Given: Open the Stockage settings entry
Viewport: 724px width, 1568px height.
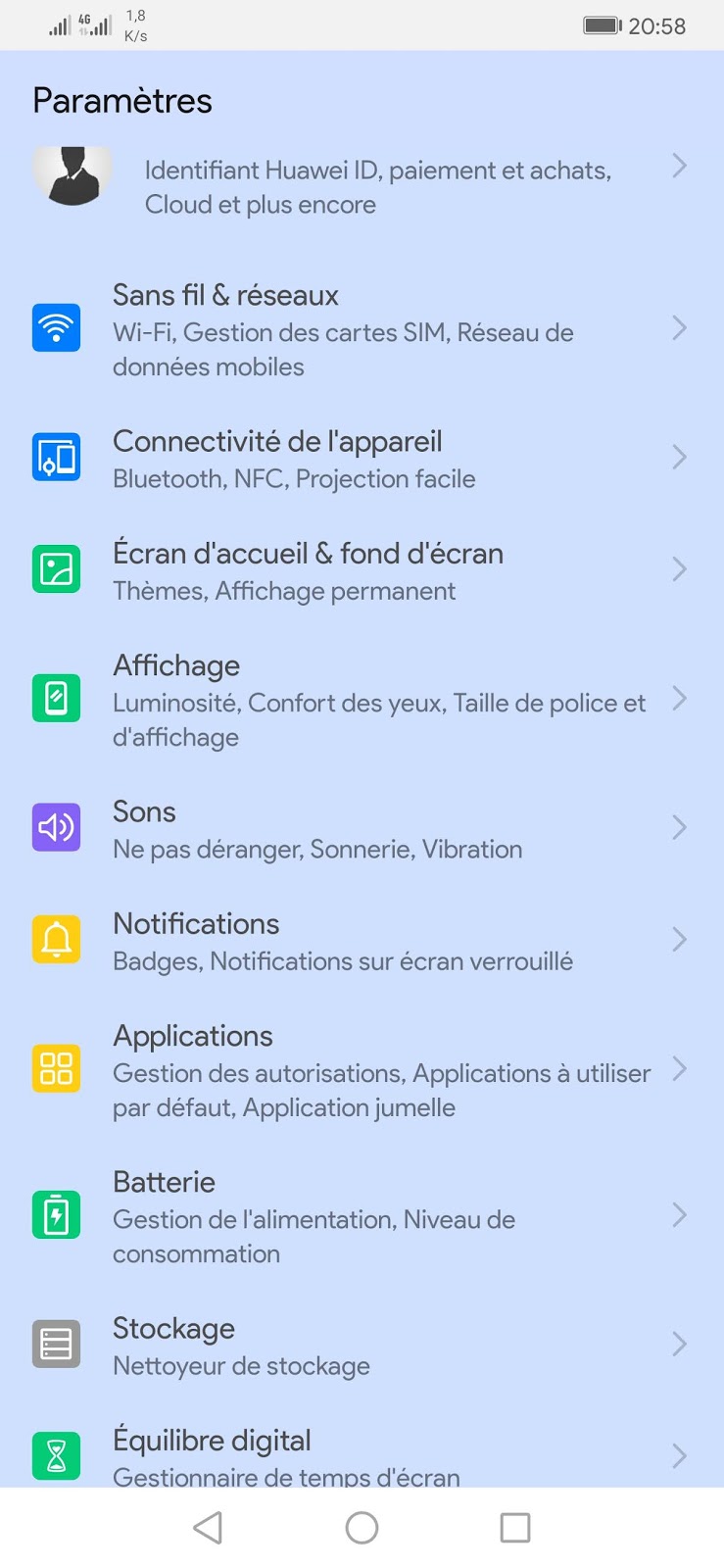Looking at the screenshot, I should 362,1344.
